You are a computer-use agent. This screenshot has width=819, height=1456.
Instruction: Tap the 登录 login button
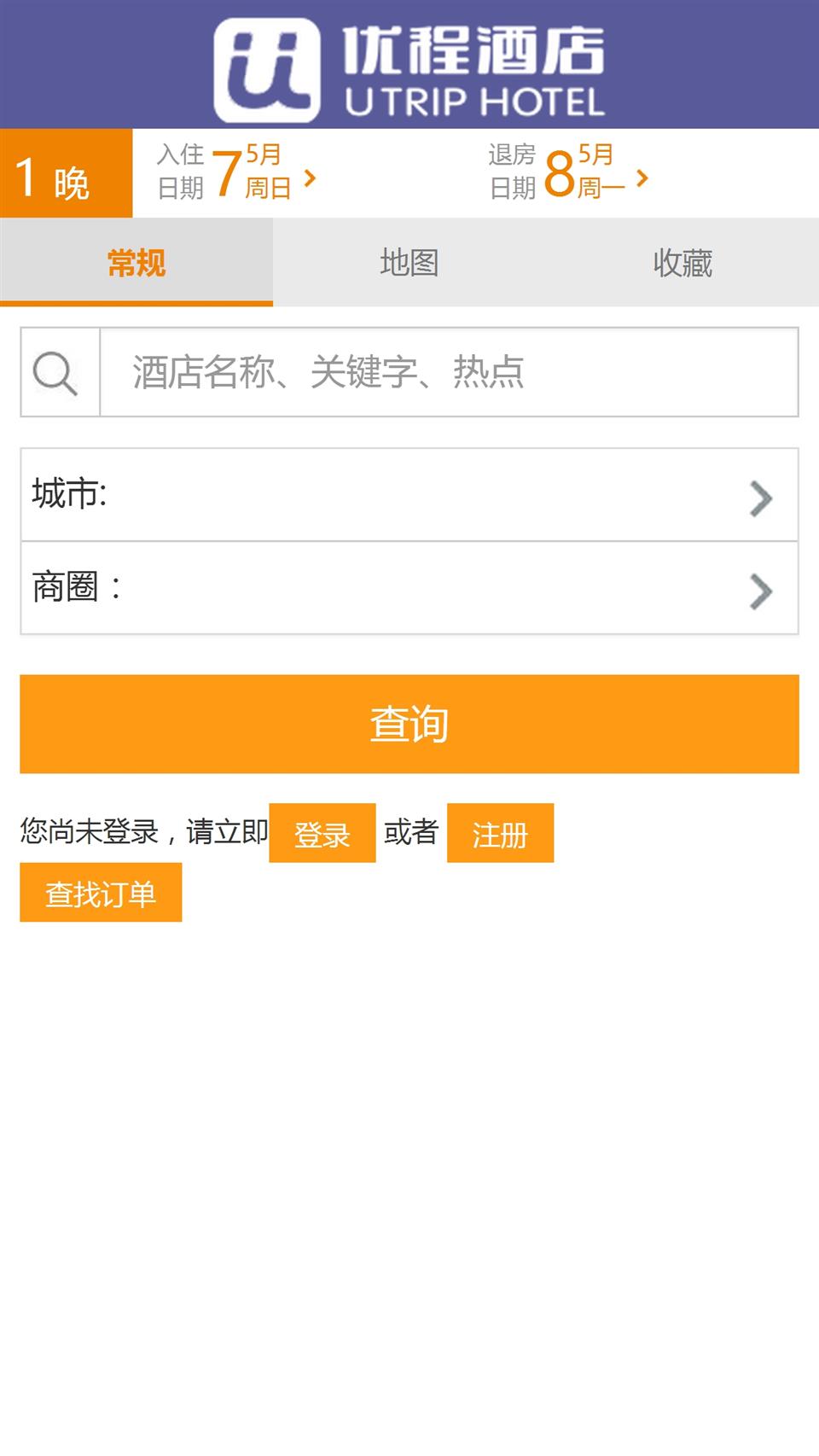(322, 833)
